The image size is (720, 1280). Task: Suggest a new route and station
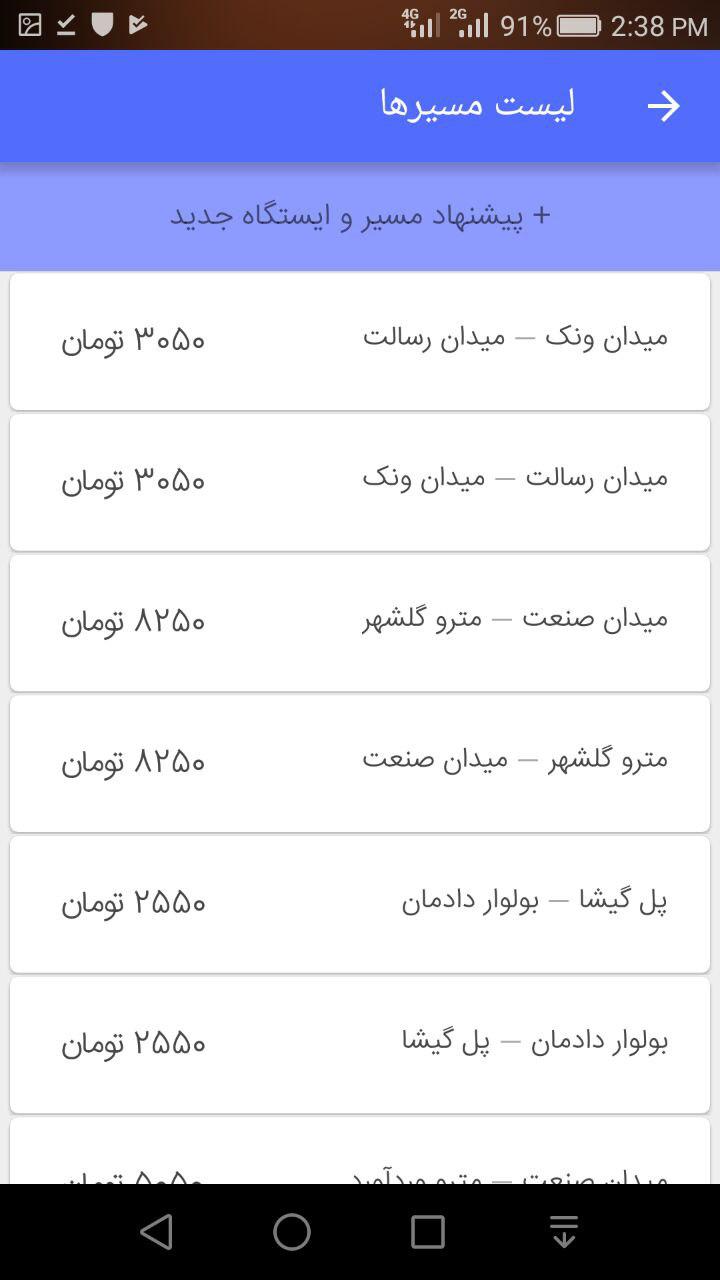coord(360,216)
